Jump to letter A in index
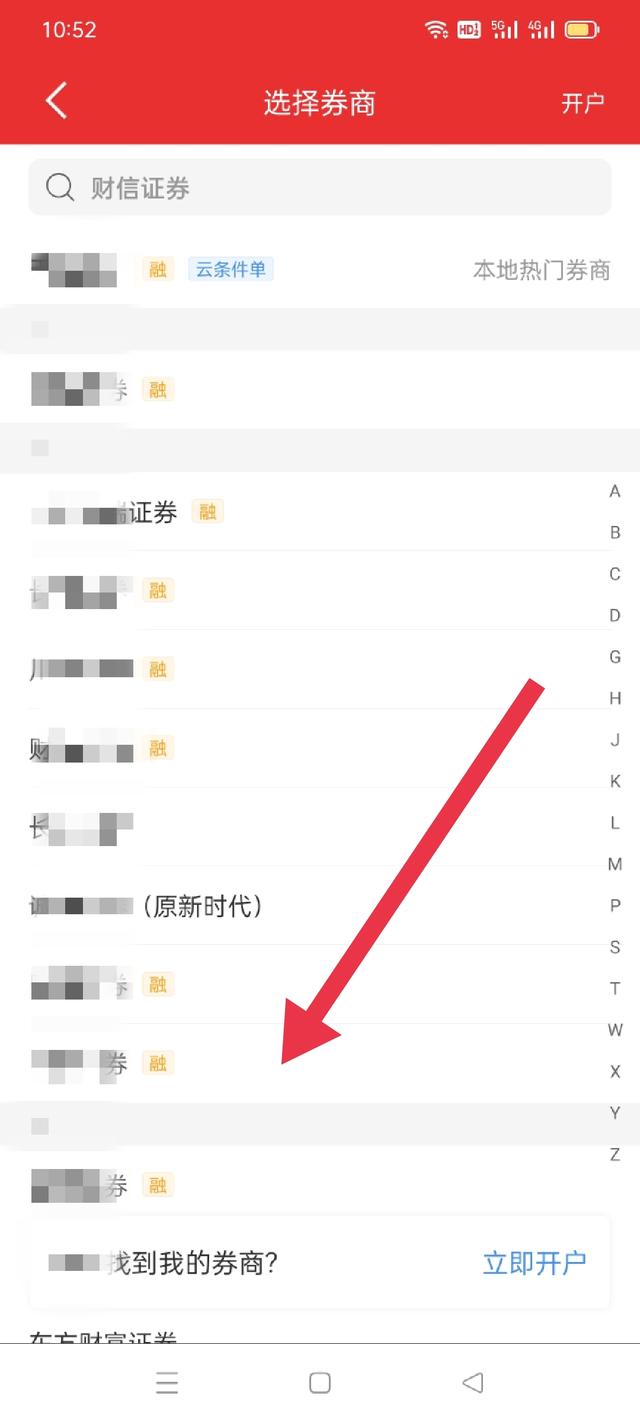This screenshot has height=1422, width=640. pyautogui.click(x=615, y=491)
